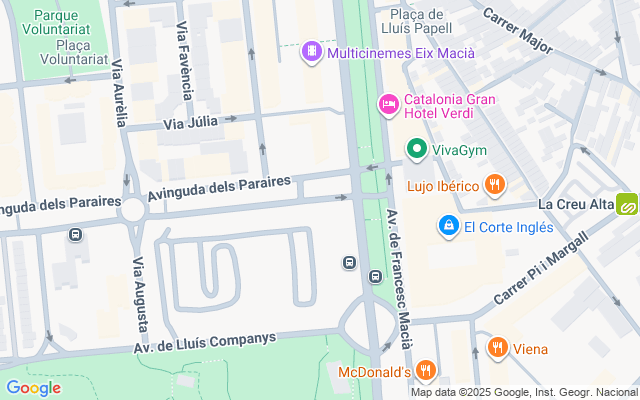Select the El Corte Inglés shopping marker

449,227
